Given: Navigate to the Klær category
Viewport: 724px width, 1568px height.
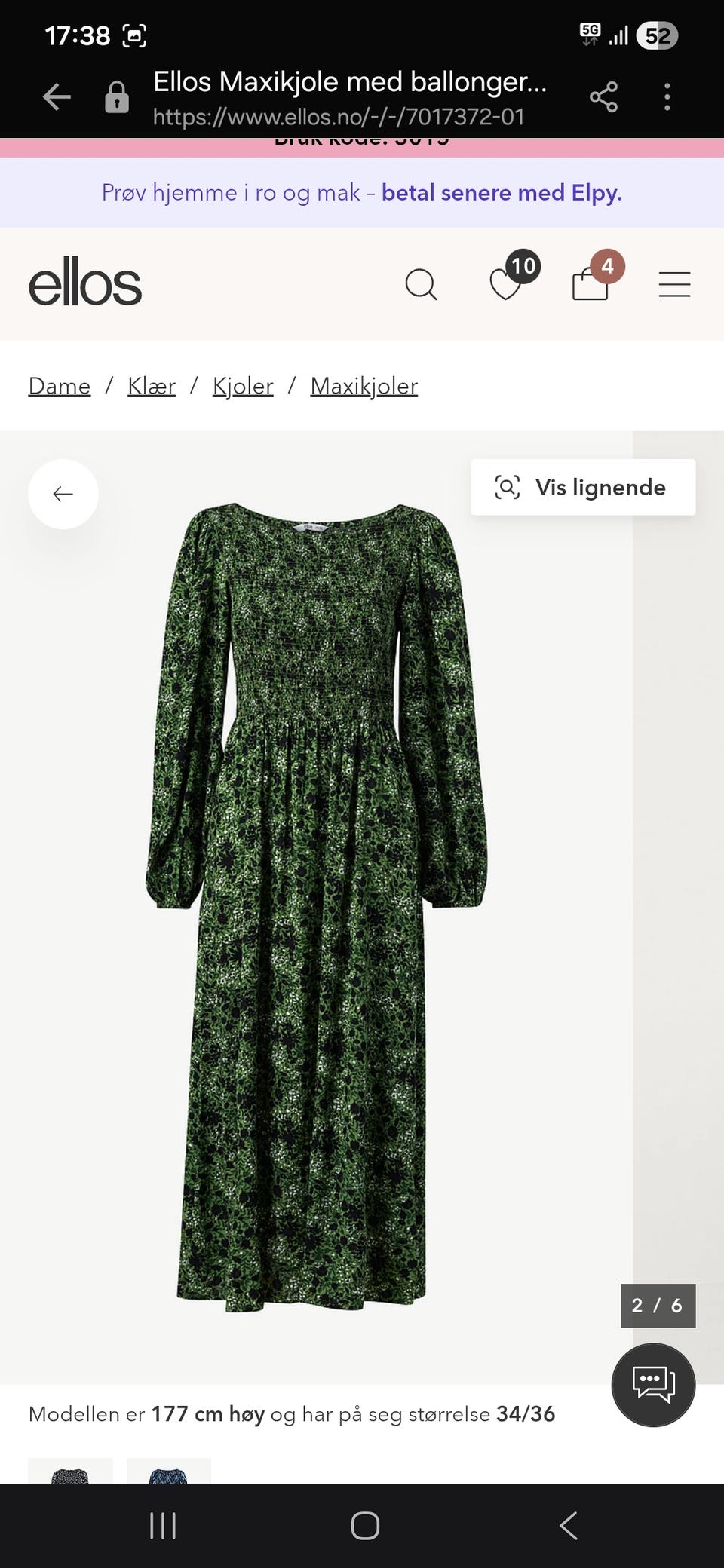Looking at the screenshot, I should pyautogui.click(x=152, y=386).
